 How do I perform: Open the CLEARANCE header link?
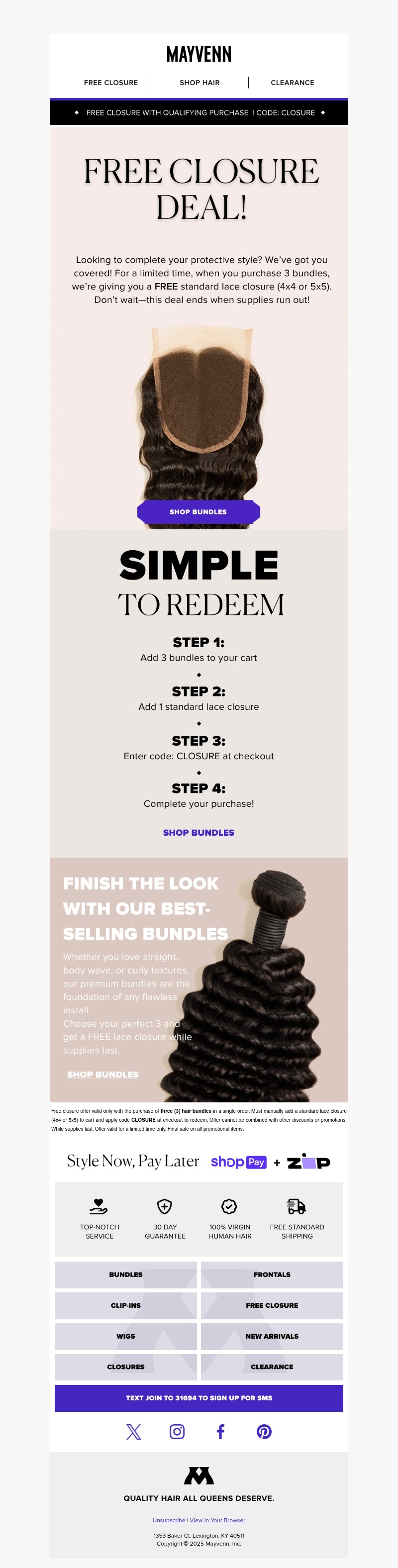(292, 83)
